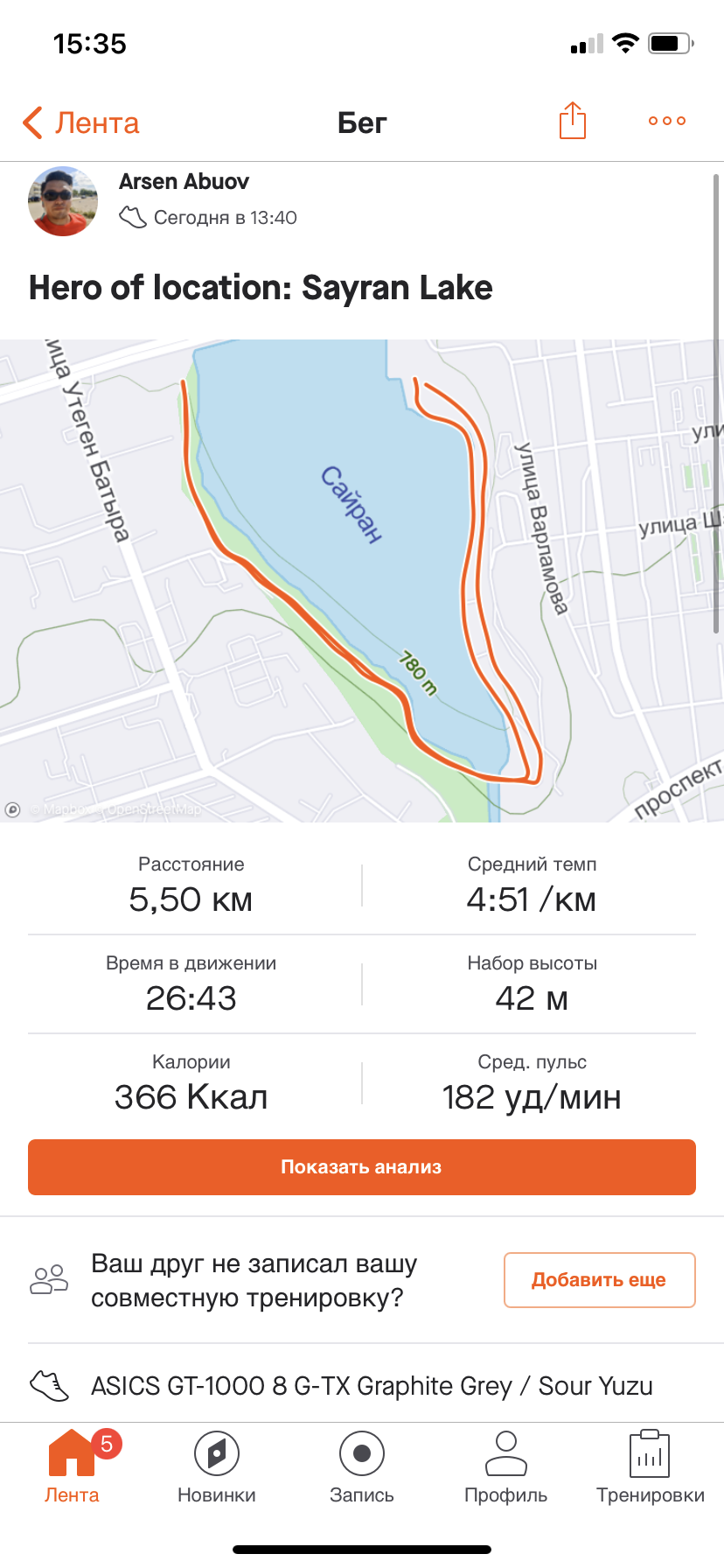Tap Показать анализ button
The image size is (724, 1568).
[362, 1166]
